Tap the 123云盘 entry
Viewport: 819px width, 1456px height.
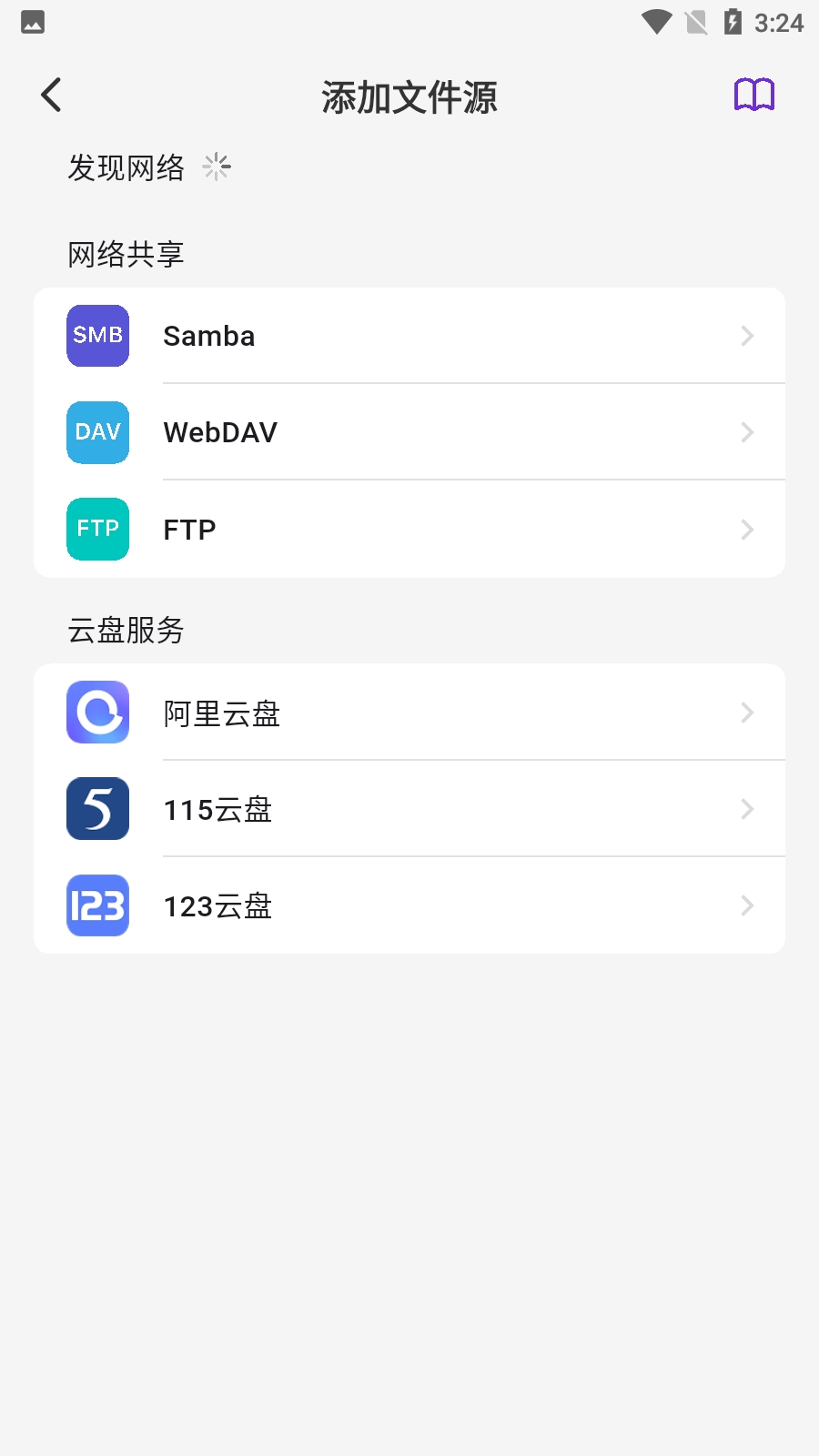[409, 905]
